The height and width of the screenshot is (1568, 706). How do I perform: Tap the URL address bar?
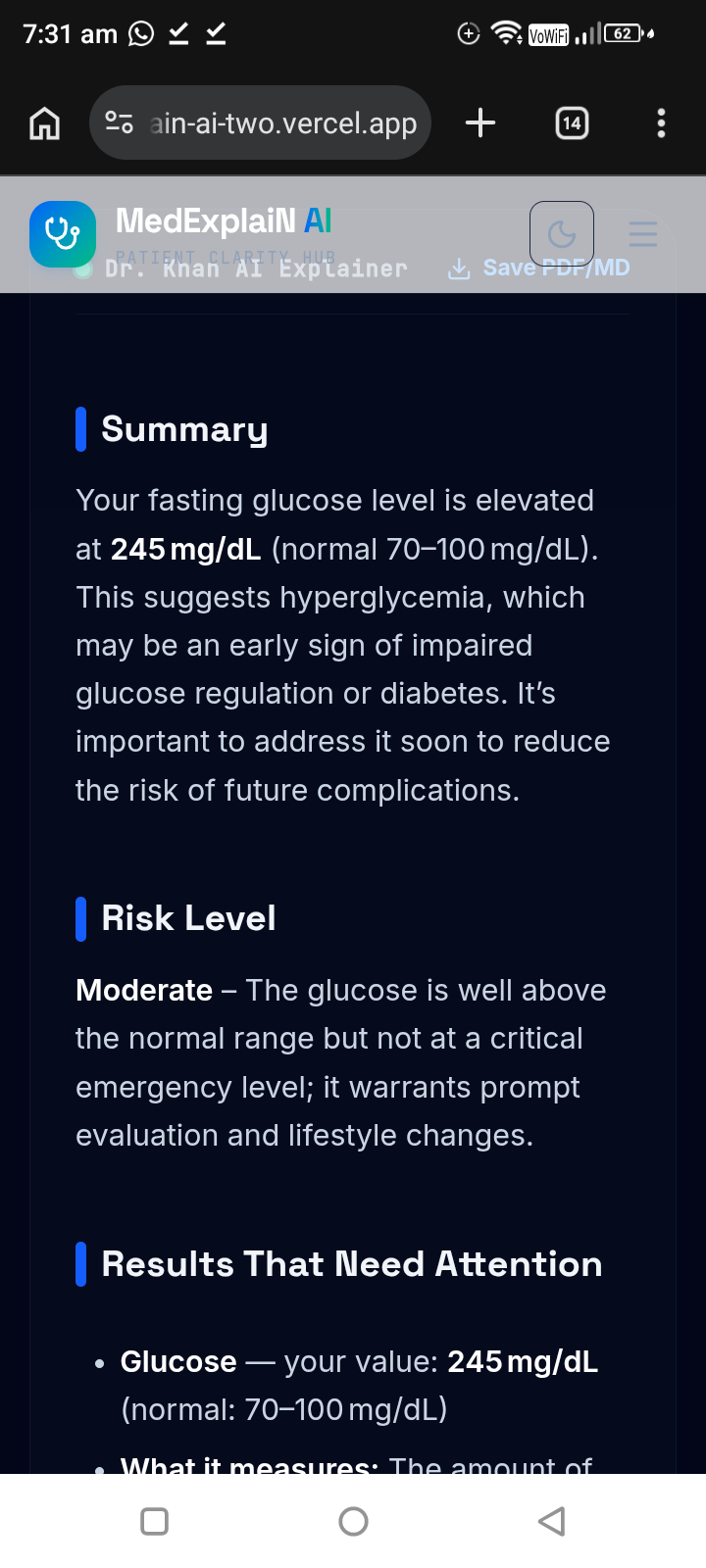260,122
